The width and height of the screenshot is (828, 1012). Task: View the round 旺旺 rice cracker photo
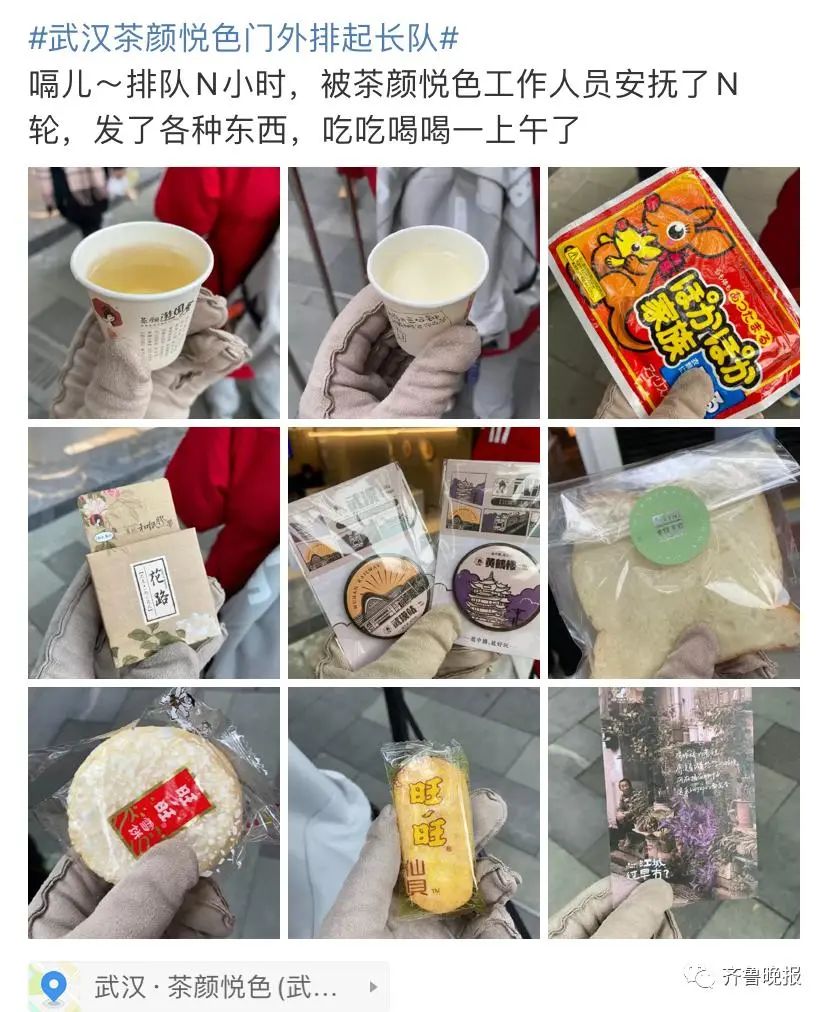click(154, 812)
